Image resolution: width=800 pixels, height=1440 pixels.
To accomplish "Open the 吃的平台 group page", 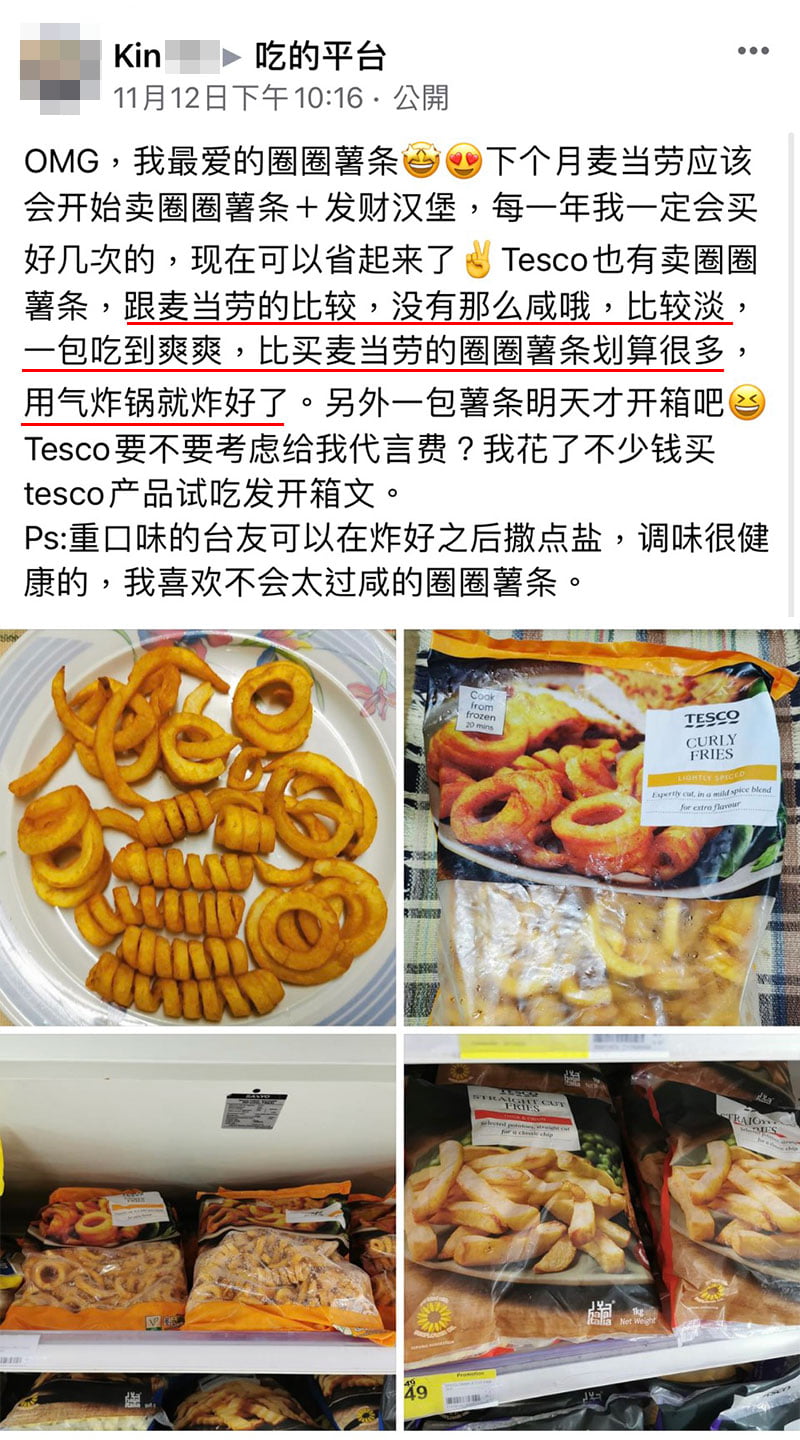I will [320, 56].
